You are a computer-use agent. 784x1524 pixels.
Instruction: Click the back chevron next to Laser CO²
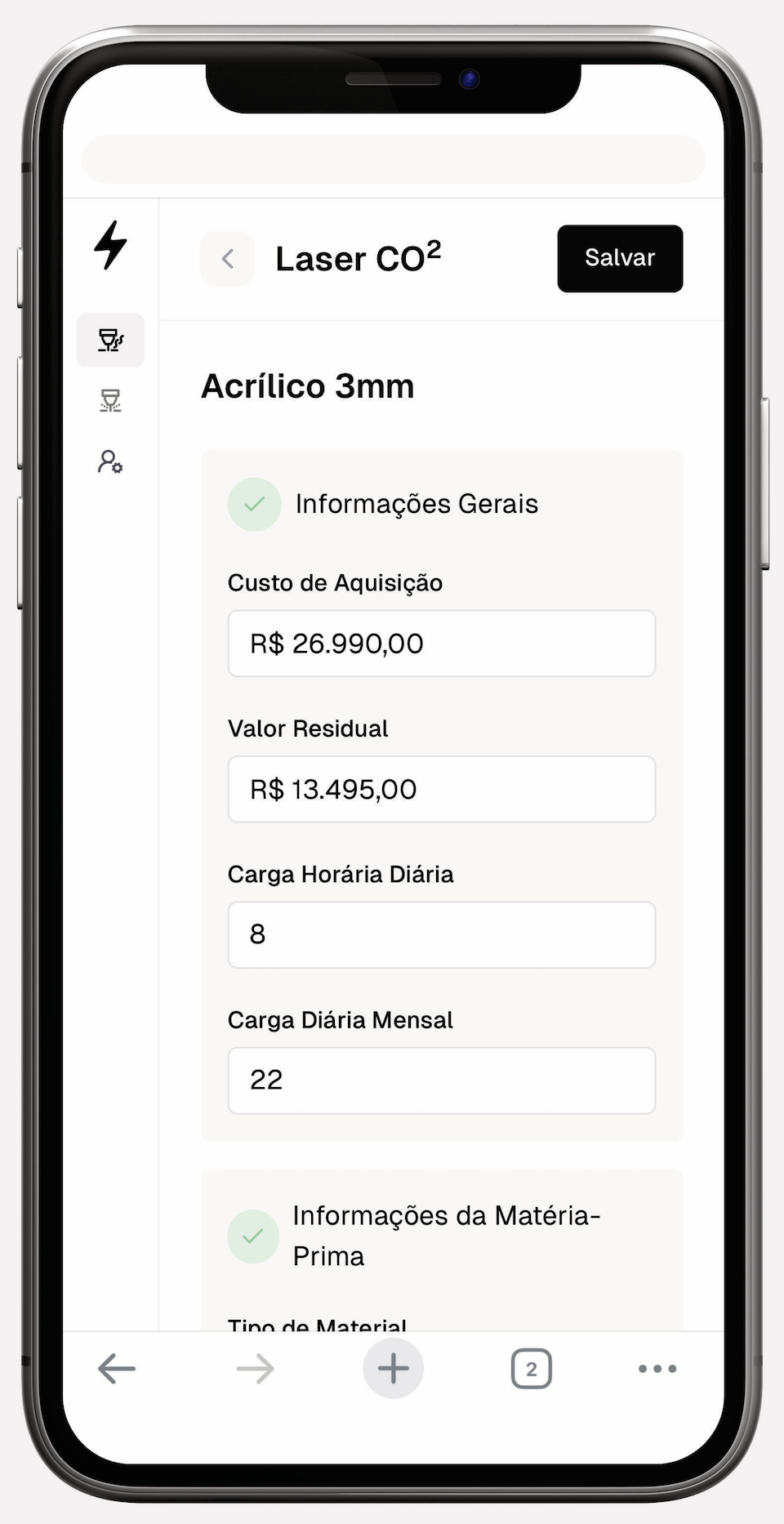(x=227, y=259)
